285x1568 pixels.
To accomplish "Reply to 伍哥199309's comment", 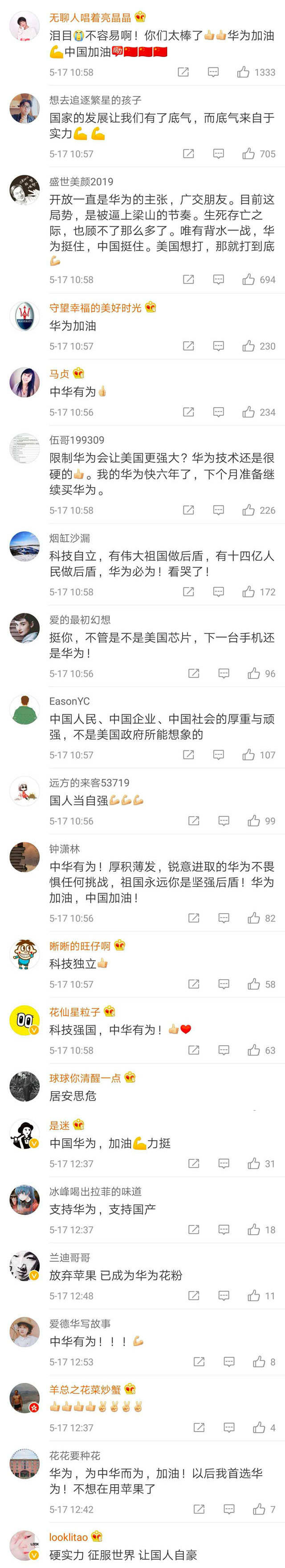I will pyautogui.click(x=219, y=510).
